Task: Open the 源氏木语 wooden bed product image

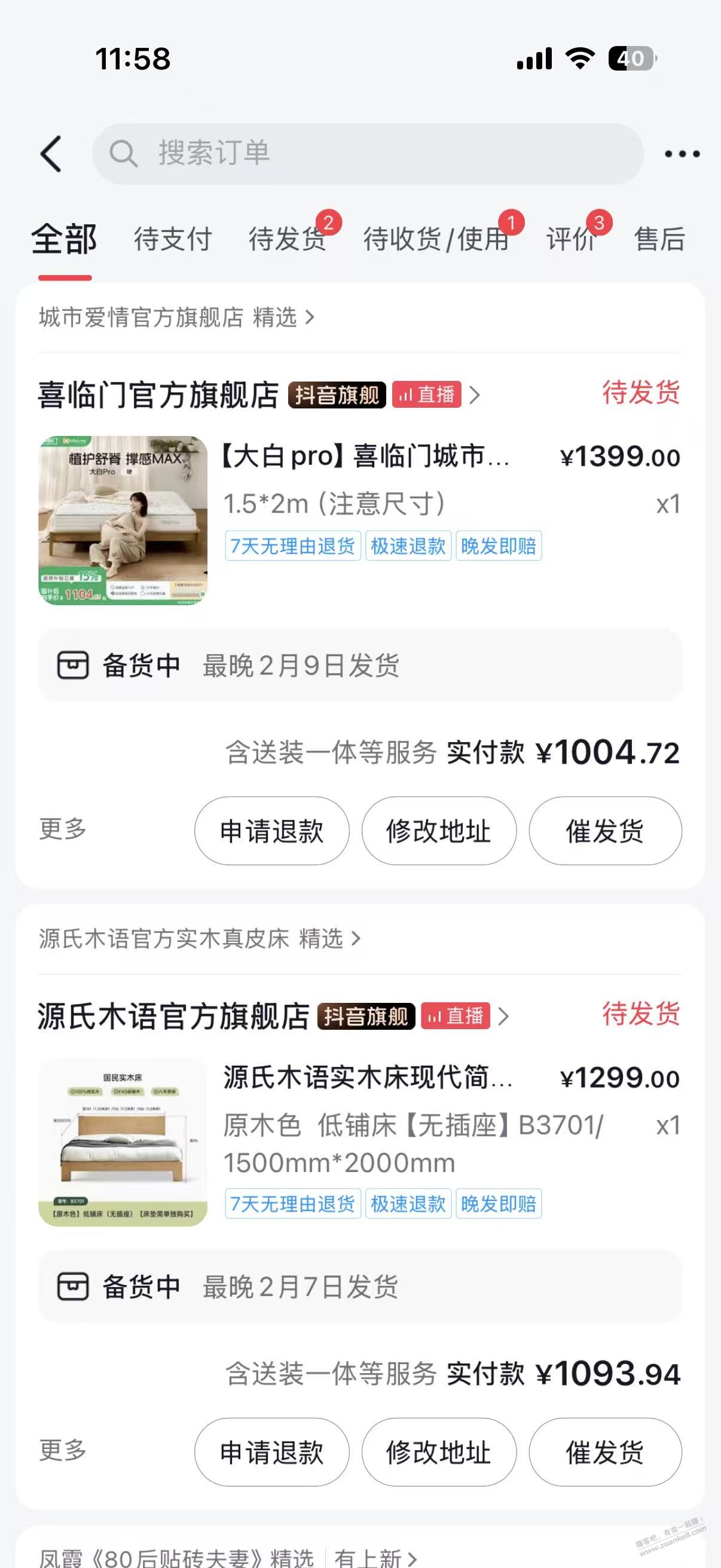Action: (123, 1141)
